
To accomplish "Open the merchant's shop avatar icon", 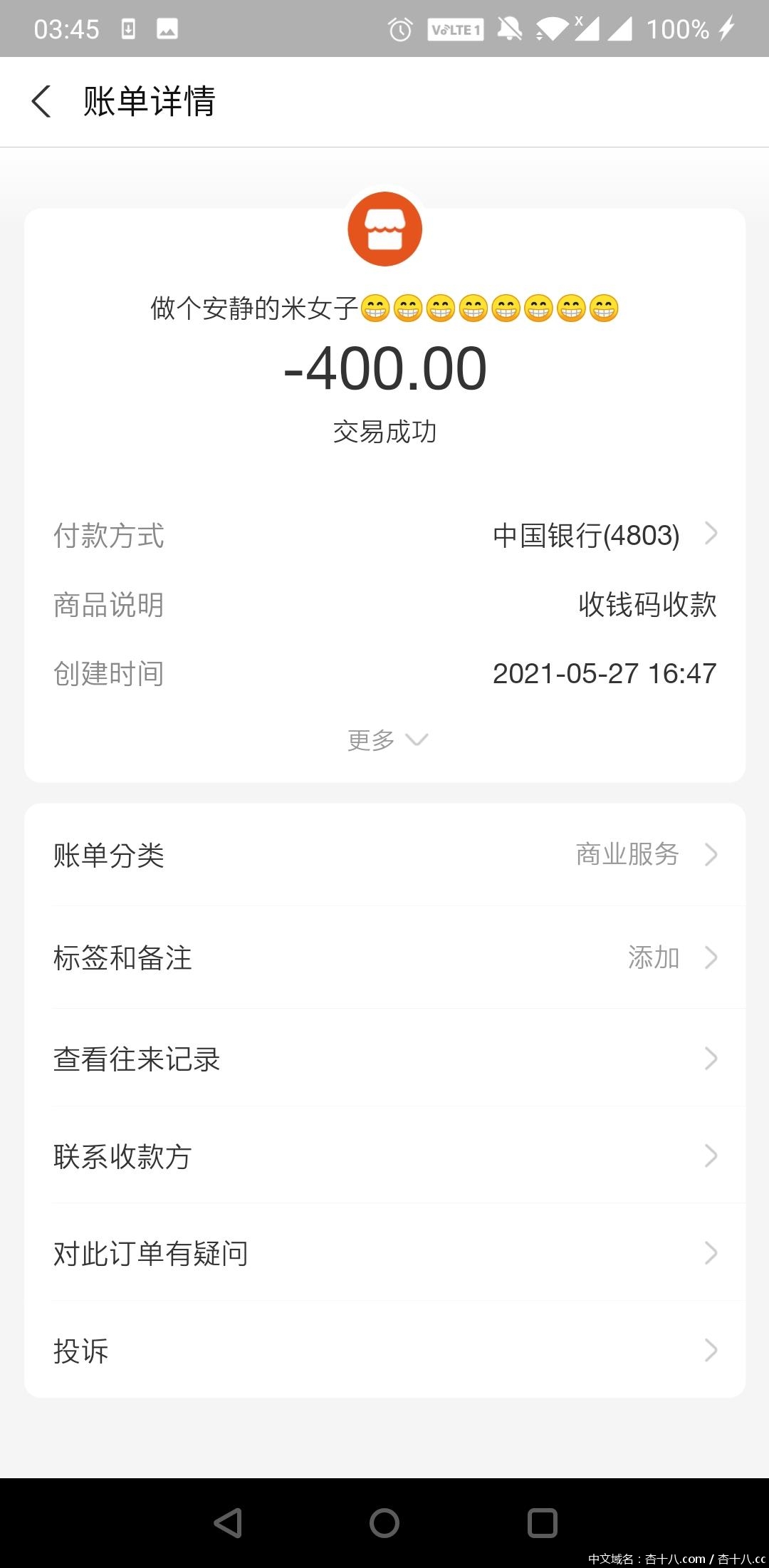I will pyautogui.click(x=384, y=229).
